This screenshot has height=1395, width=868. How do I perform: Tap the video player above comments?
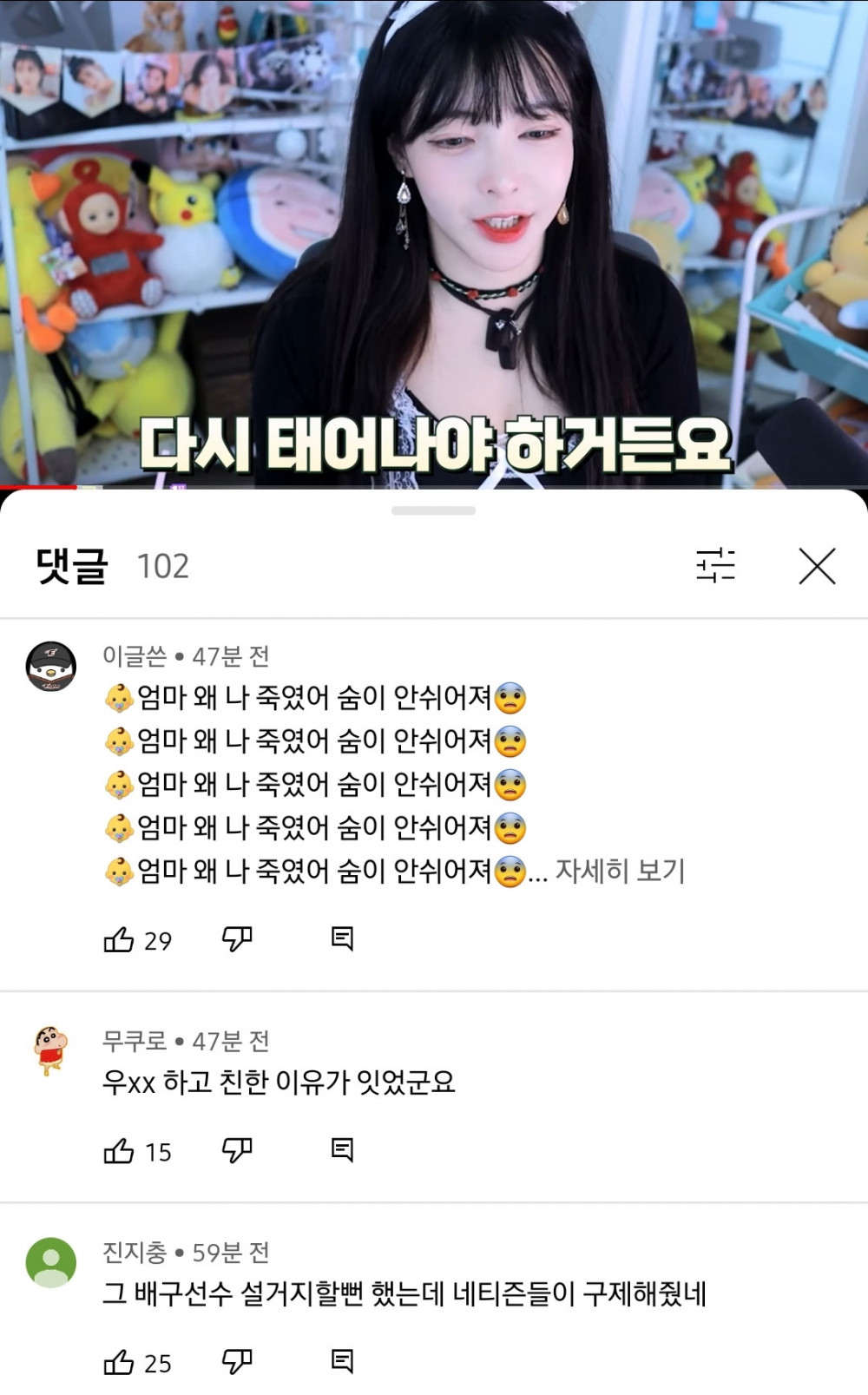tap(434, 243)
